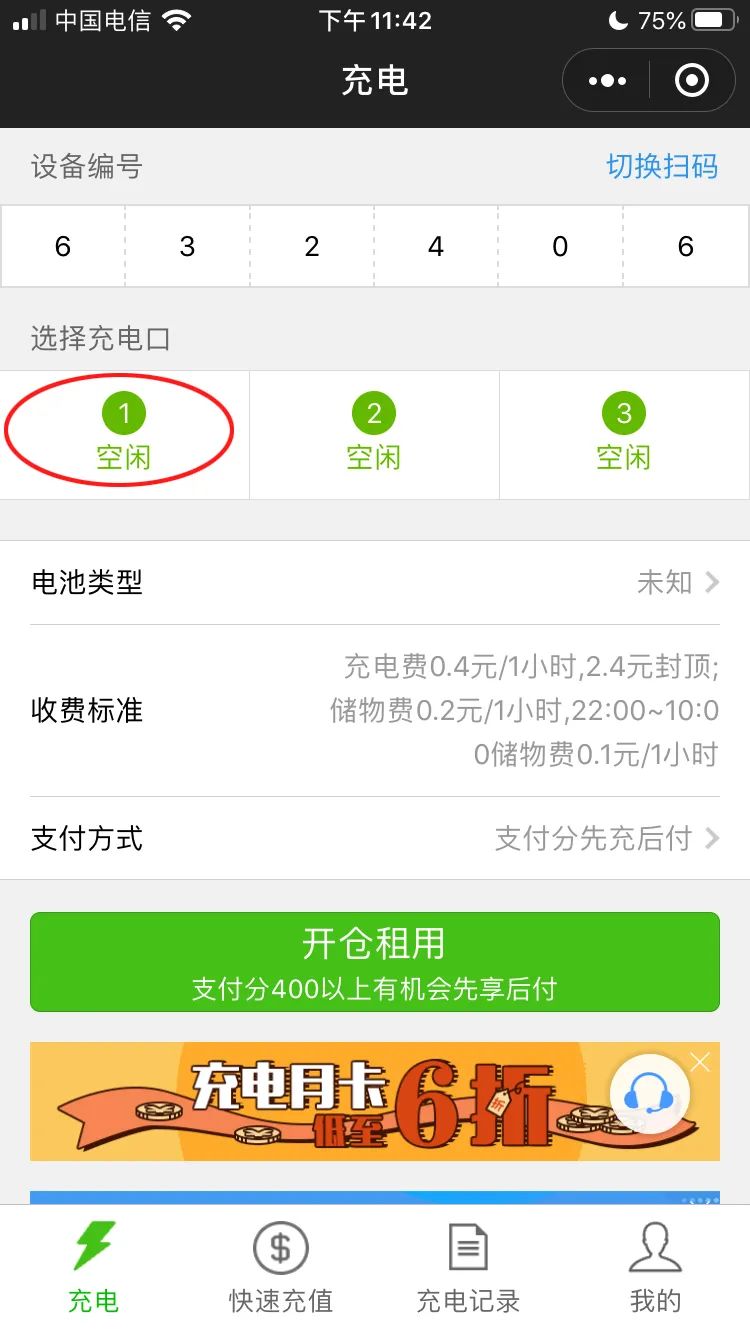Open the 电池类型 battery type row
Screen dimensions: 750x1334
click(375, 582)
